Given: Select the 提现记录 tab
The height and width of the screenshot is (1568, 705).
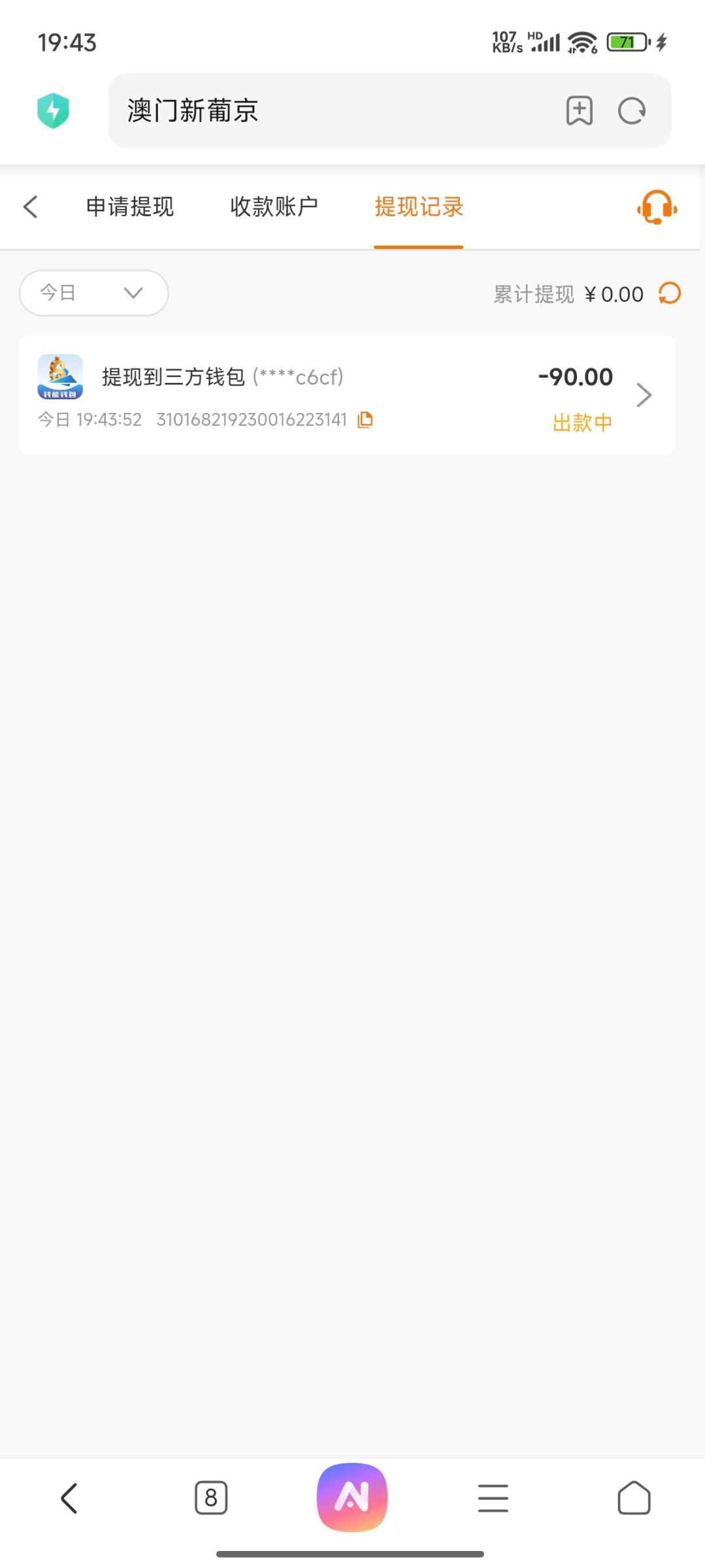Looking at the screenshot, I should (x=419, y=207).
